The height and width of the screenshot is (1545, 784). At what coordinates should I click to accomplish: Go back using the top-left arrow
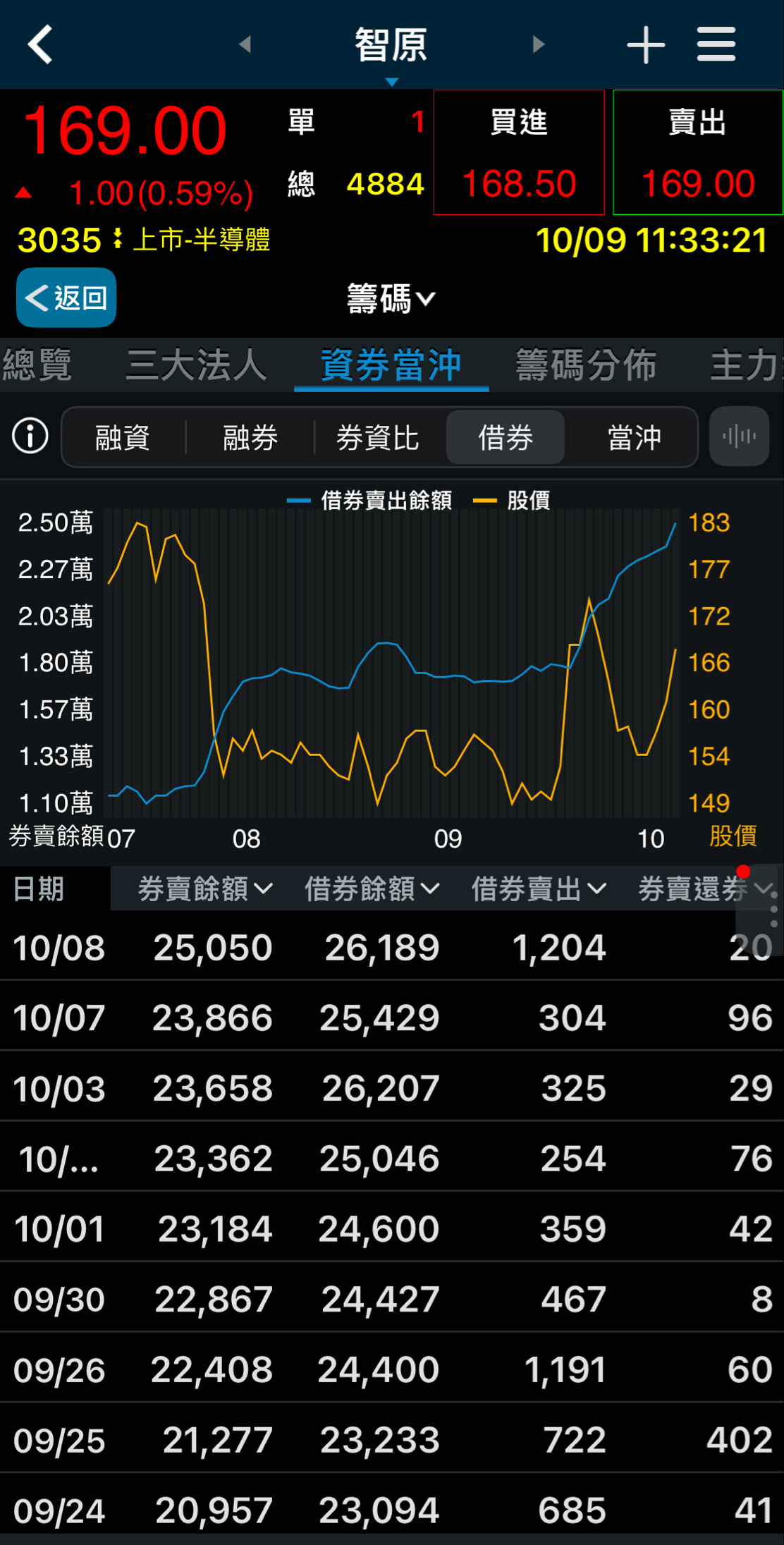[40, 44]
